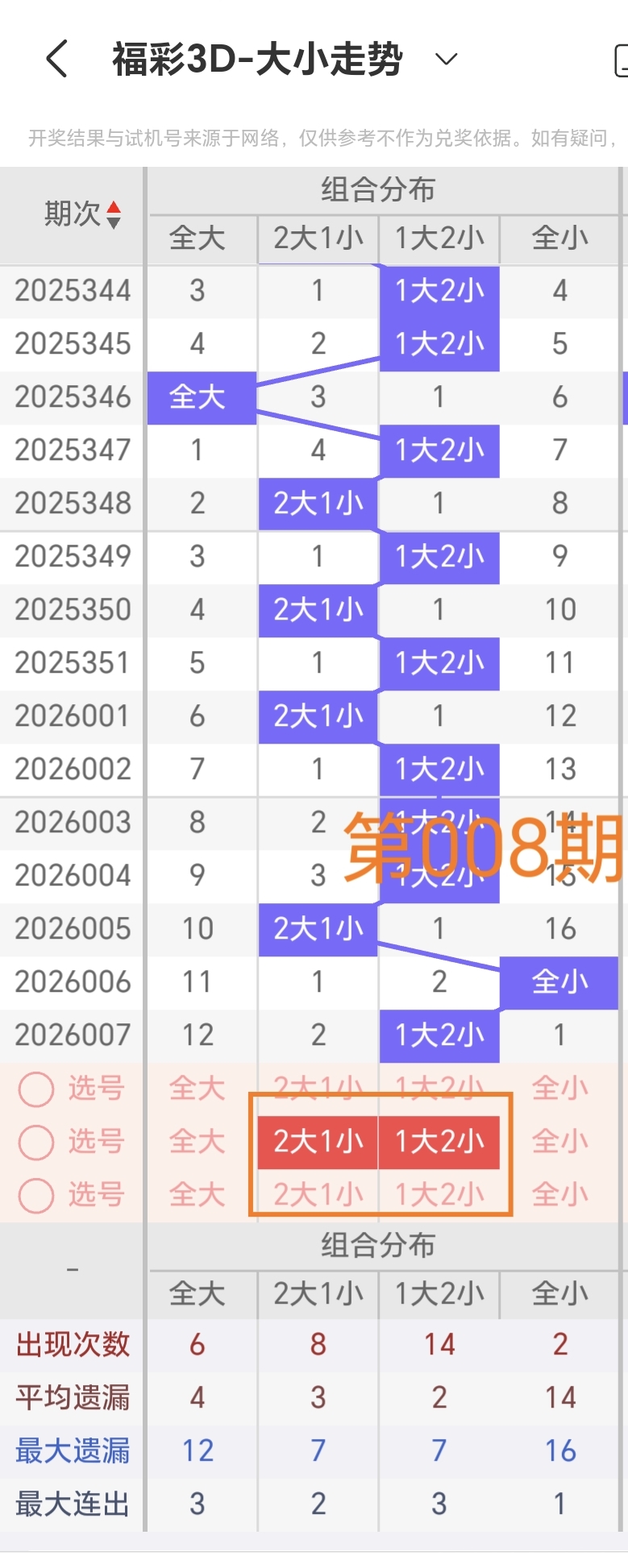Tap the highlighted 全大 cell for period 2025346
The image size is (628, 1568).
coord(198,397)
